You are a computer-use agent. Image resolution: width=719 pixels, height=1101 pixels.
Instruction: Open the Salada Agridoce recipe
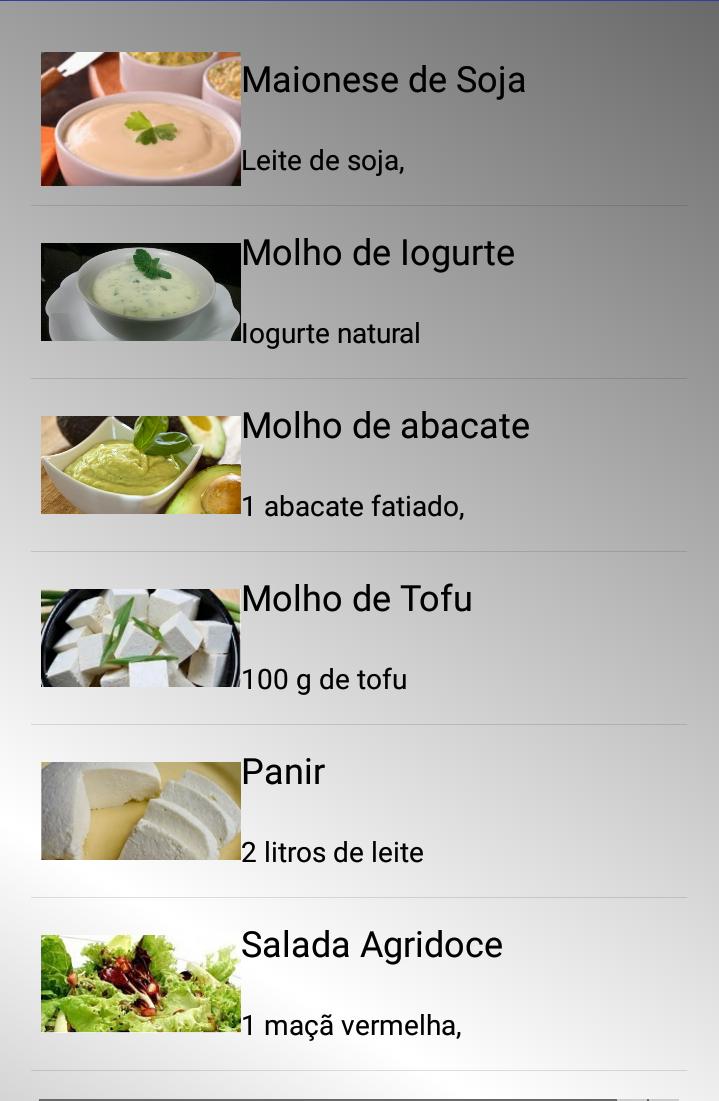372,945
